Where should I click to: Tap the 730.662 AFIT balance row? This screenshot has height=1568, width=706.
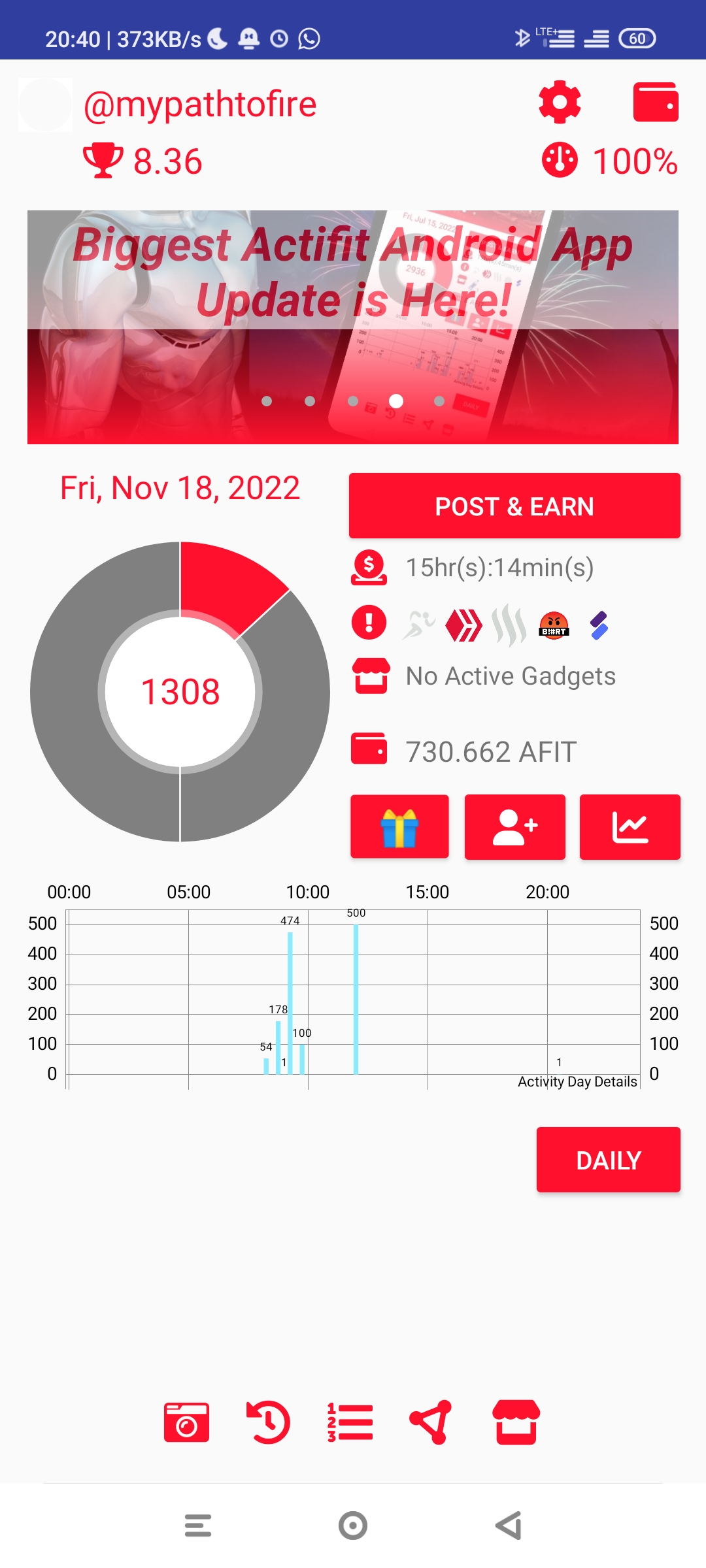click(464, 751)
